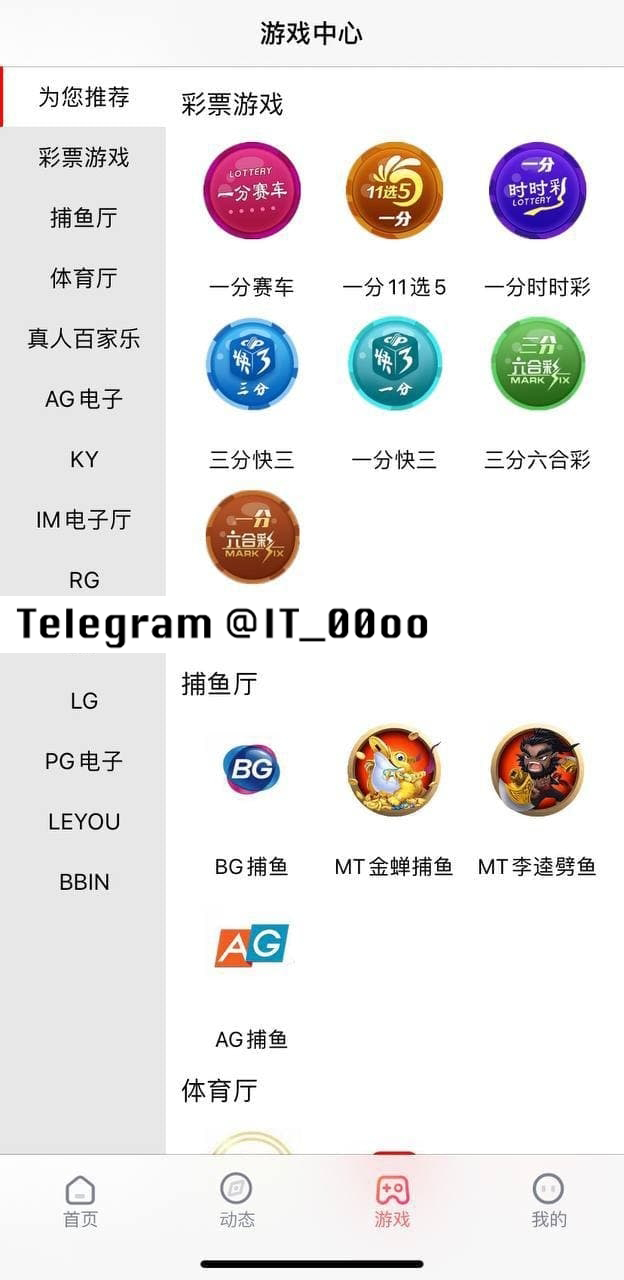Select PG电子 in the sidebar
The height and width of the screenshot is (1280, 624).
click(83, 761)
